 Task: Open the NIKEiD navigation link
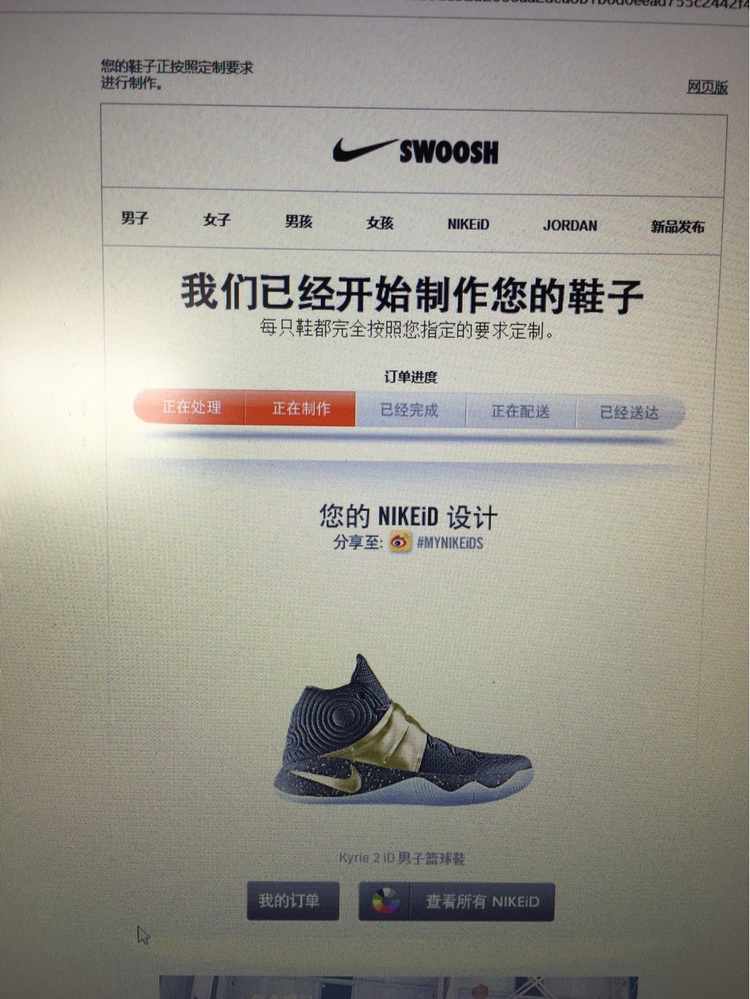pos(468,224)
